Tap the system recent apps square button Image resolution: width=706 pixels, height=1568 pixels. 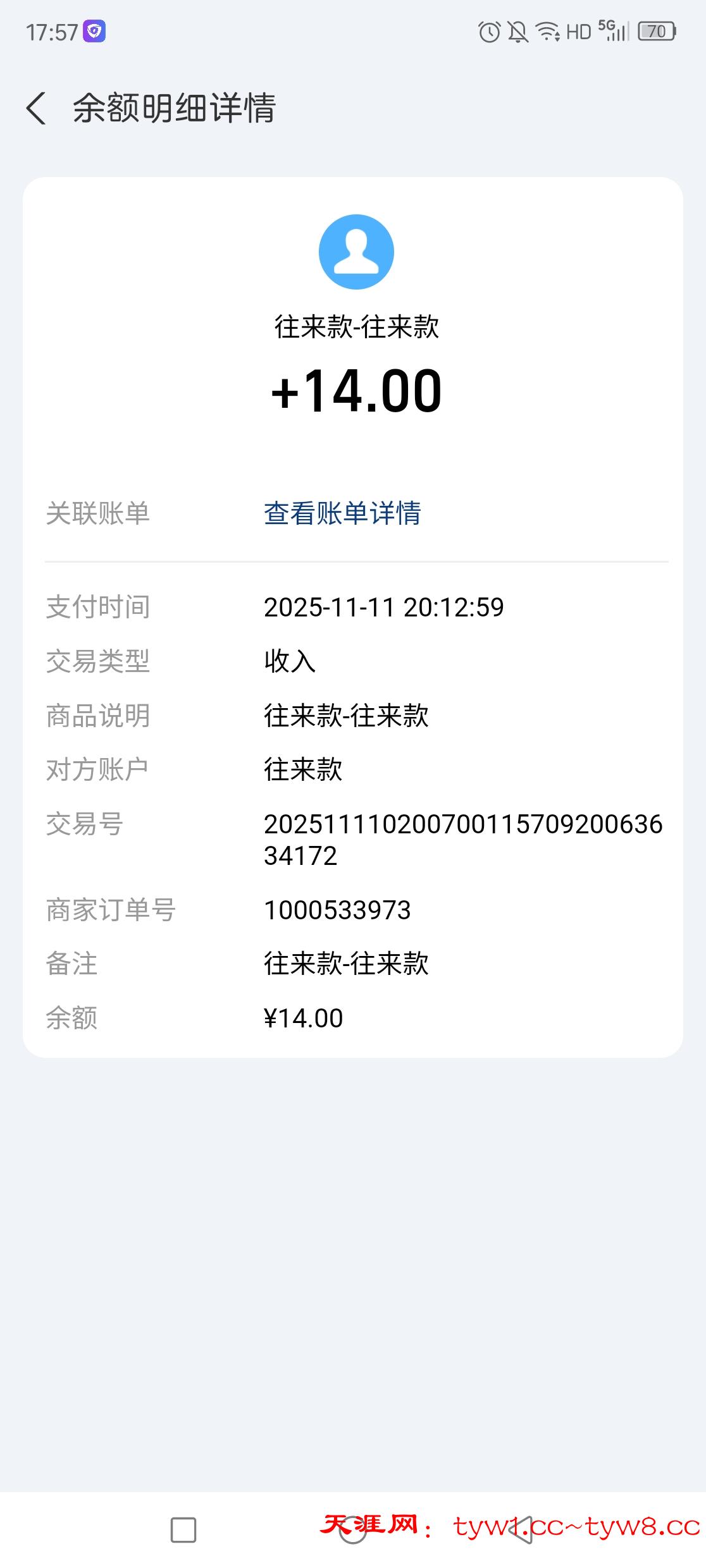[183, 1530]
